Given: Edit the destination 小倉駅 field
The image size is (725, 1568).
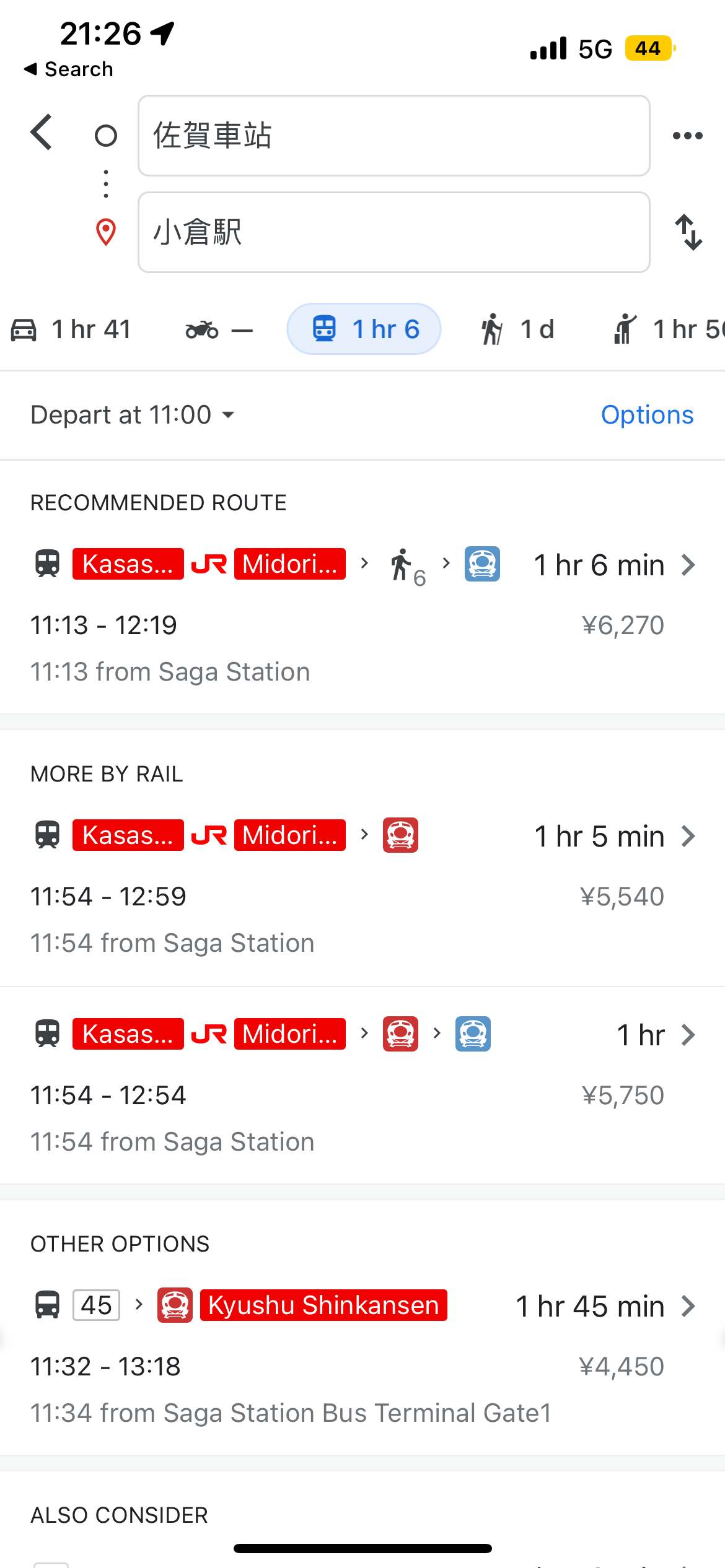Looking at the screenshot, I should [x=394, y=232].
